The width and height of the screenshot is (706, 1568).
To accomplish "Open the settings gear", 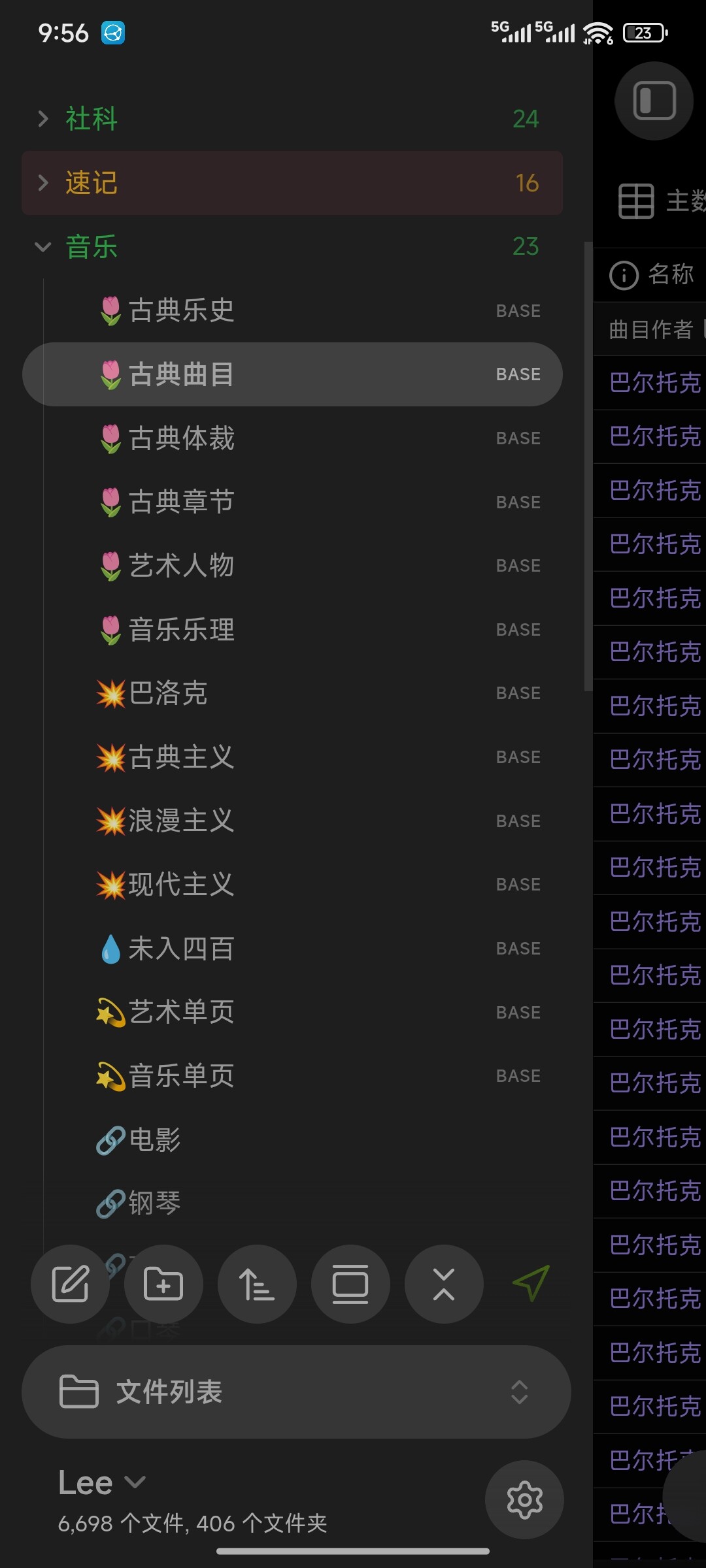I will pyautogui.click(x=524, y=1499).
